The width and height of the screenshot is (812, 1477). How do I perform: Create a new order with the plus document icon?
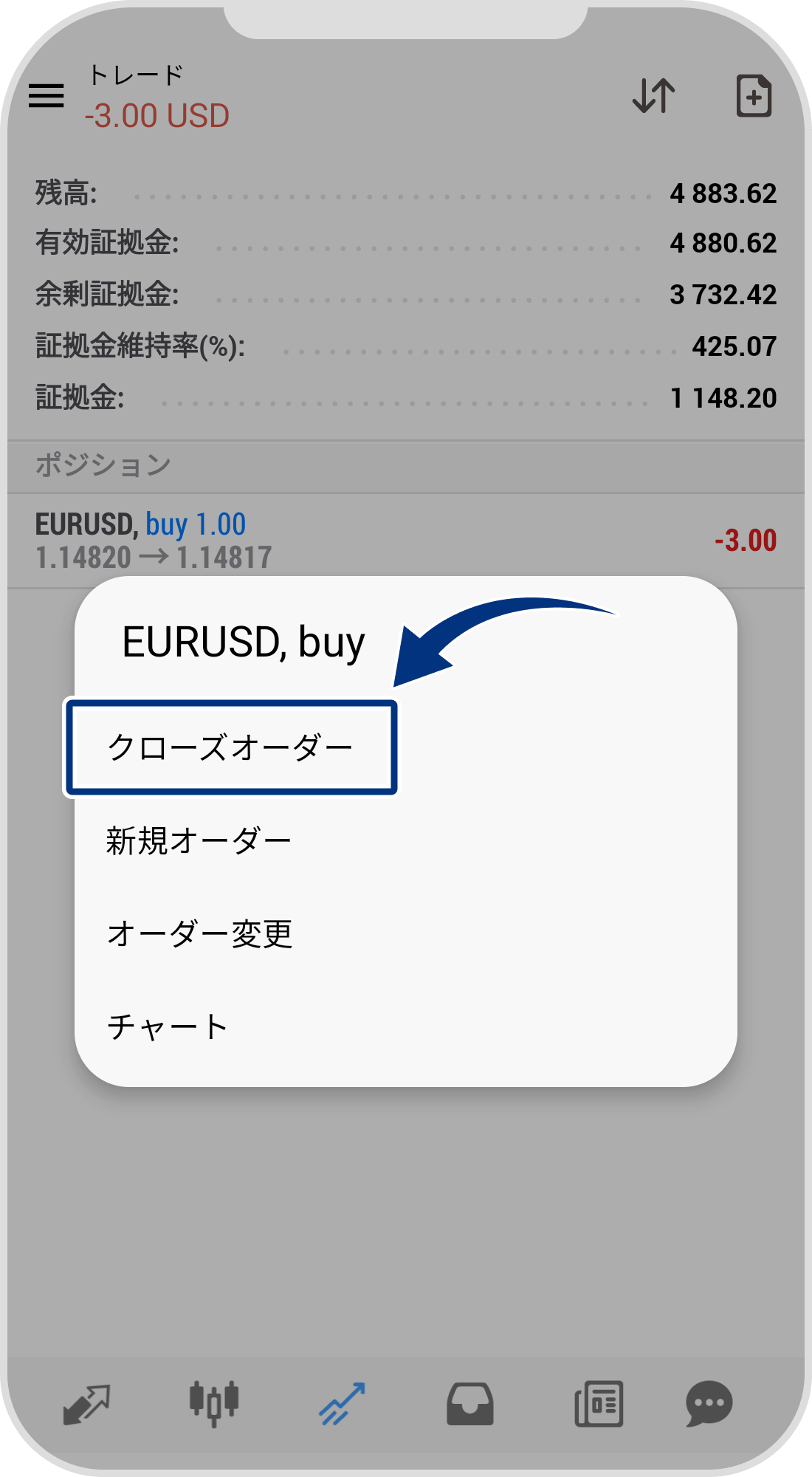754,96
